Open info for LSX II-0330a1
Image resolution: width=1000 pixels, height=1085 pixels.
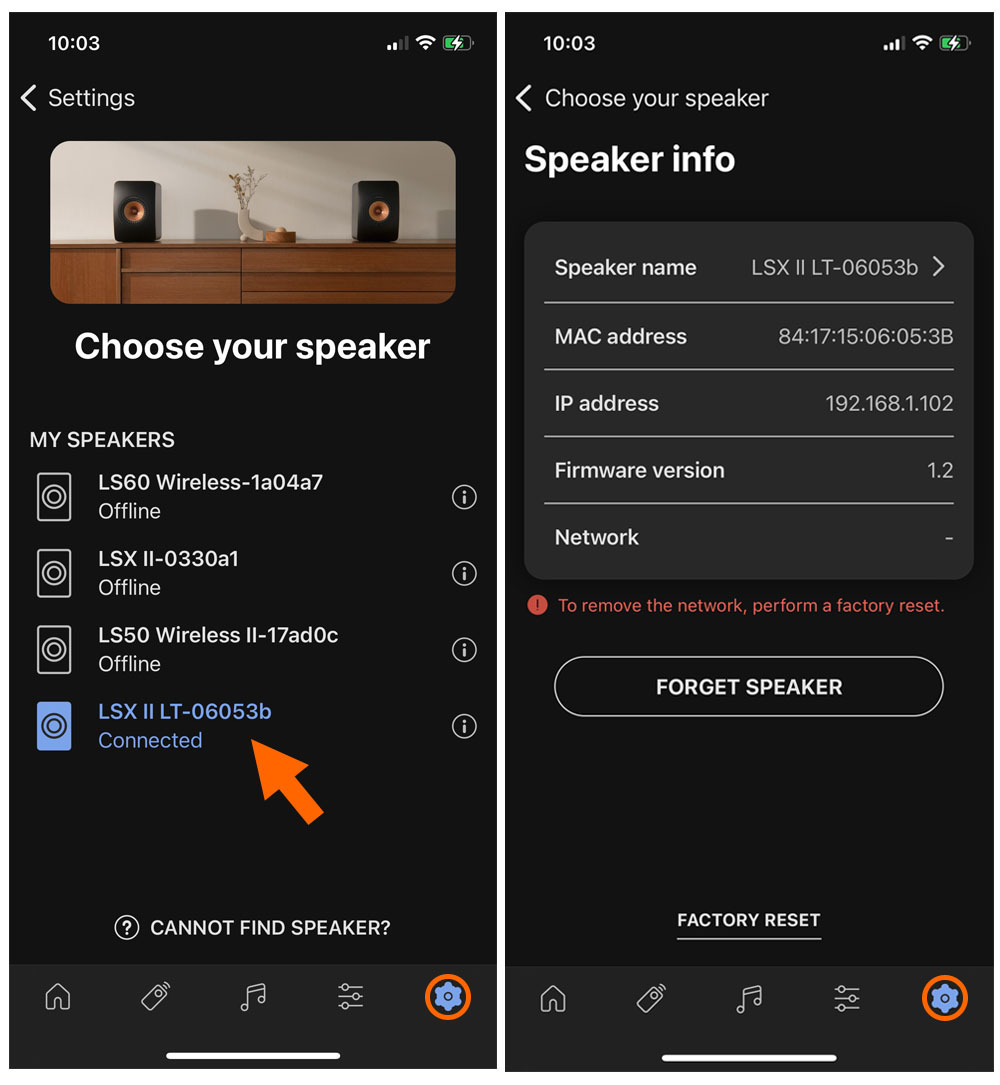click(x=464, y=573)
